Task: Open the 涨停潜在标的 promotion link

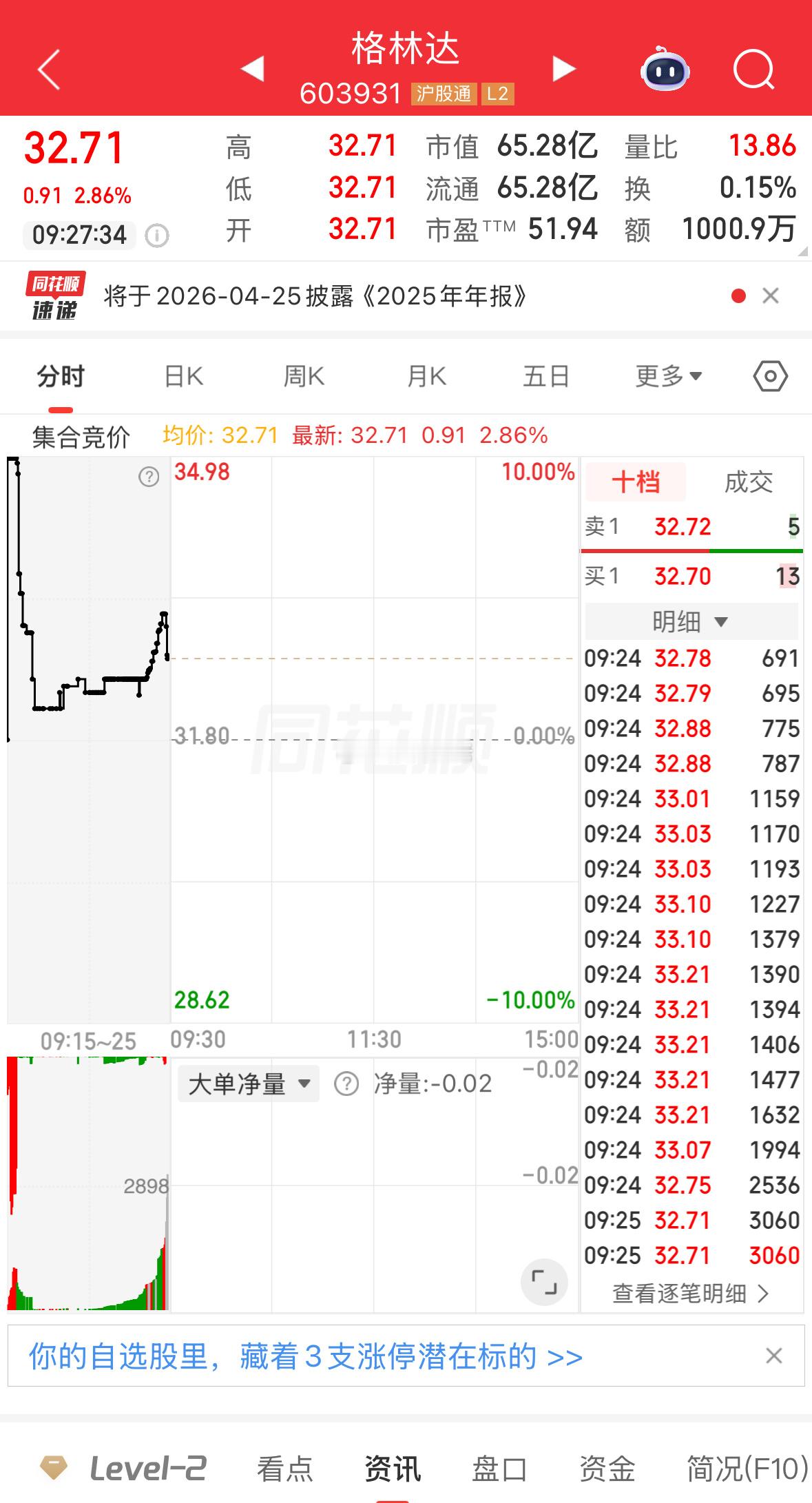Action: coord(304,1356)
